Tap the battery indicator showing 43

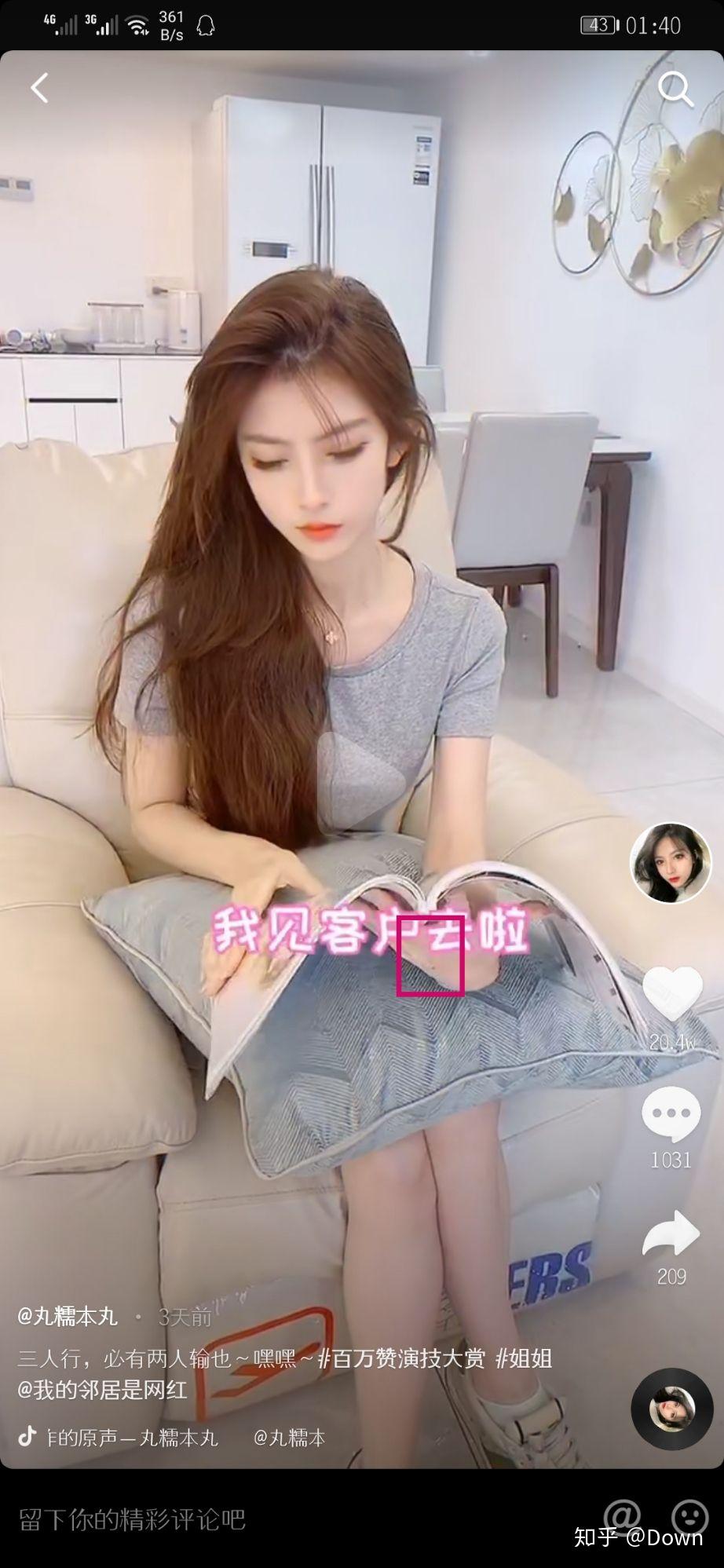[x=598, y=24]
